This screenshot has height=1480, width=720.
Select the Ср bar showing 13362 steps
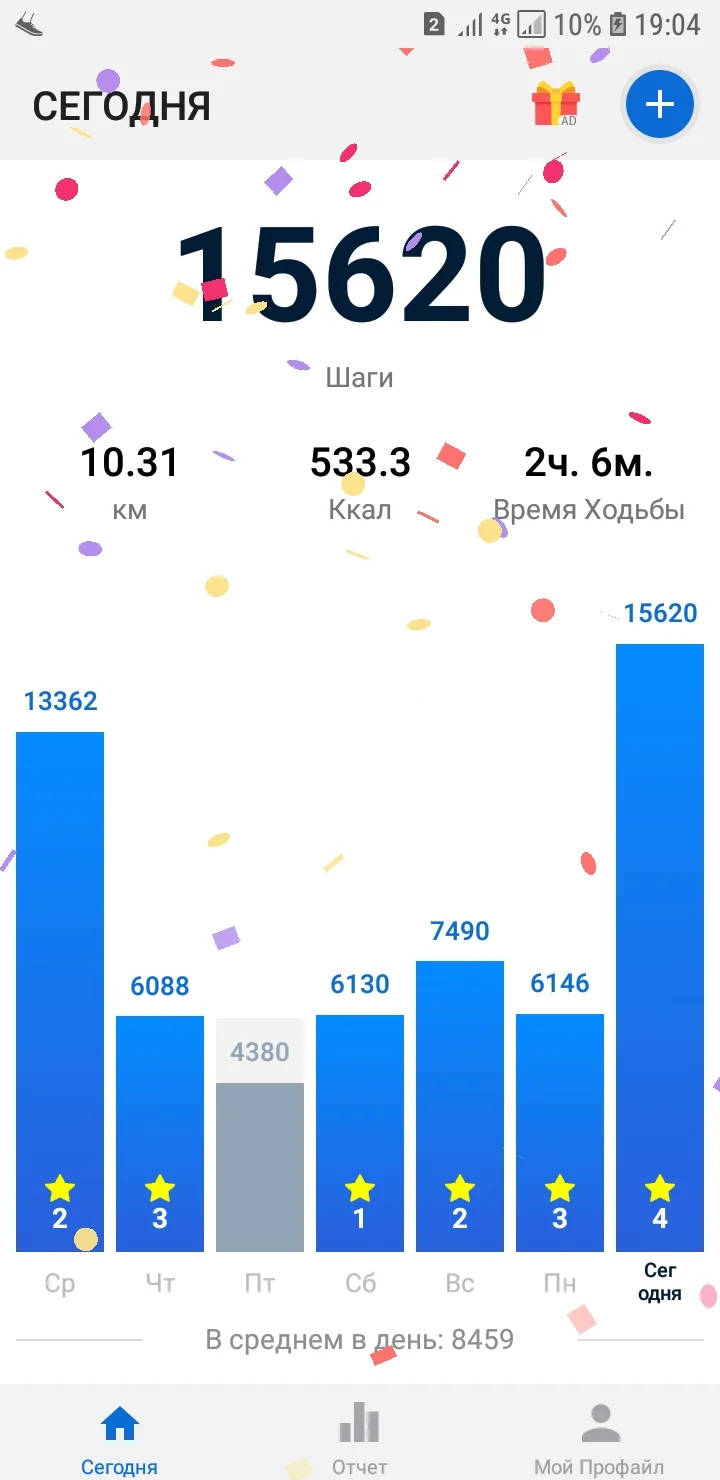point(60,991)
